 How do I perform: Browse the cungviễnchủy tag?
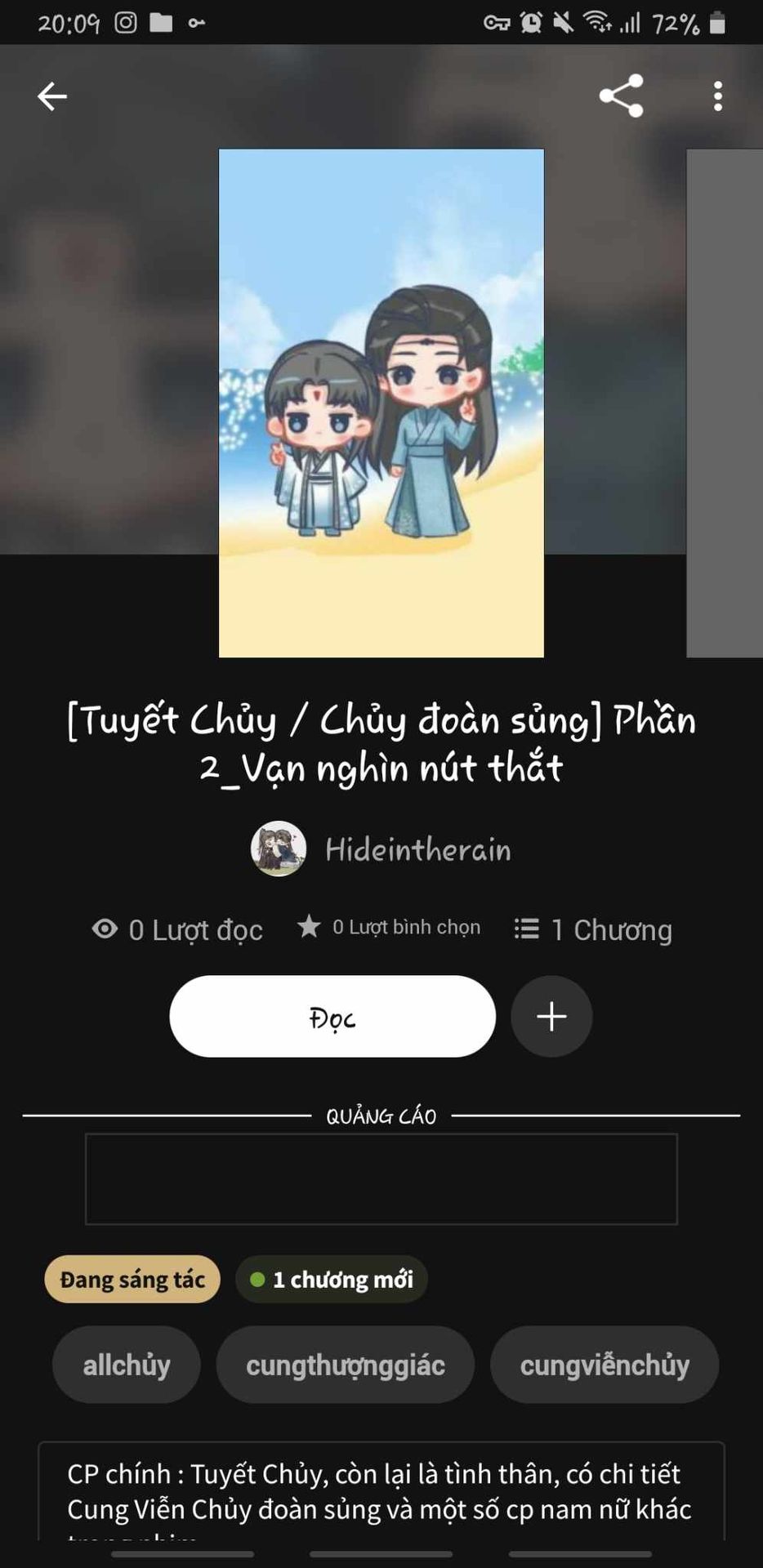tap(605, 1365)
